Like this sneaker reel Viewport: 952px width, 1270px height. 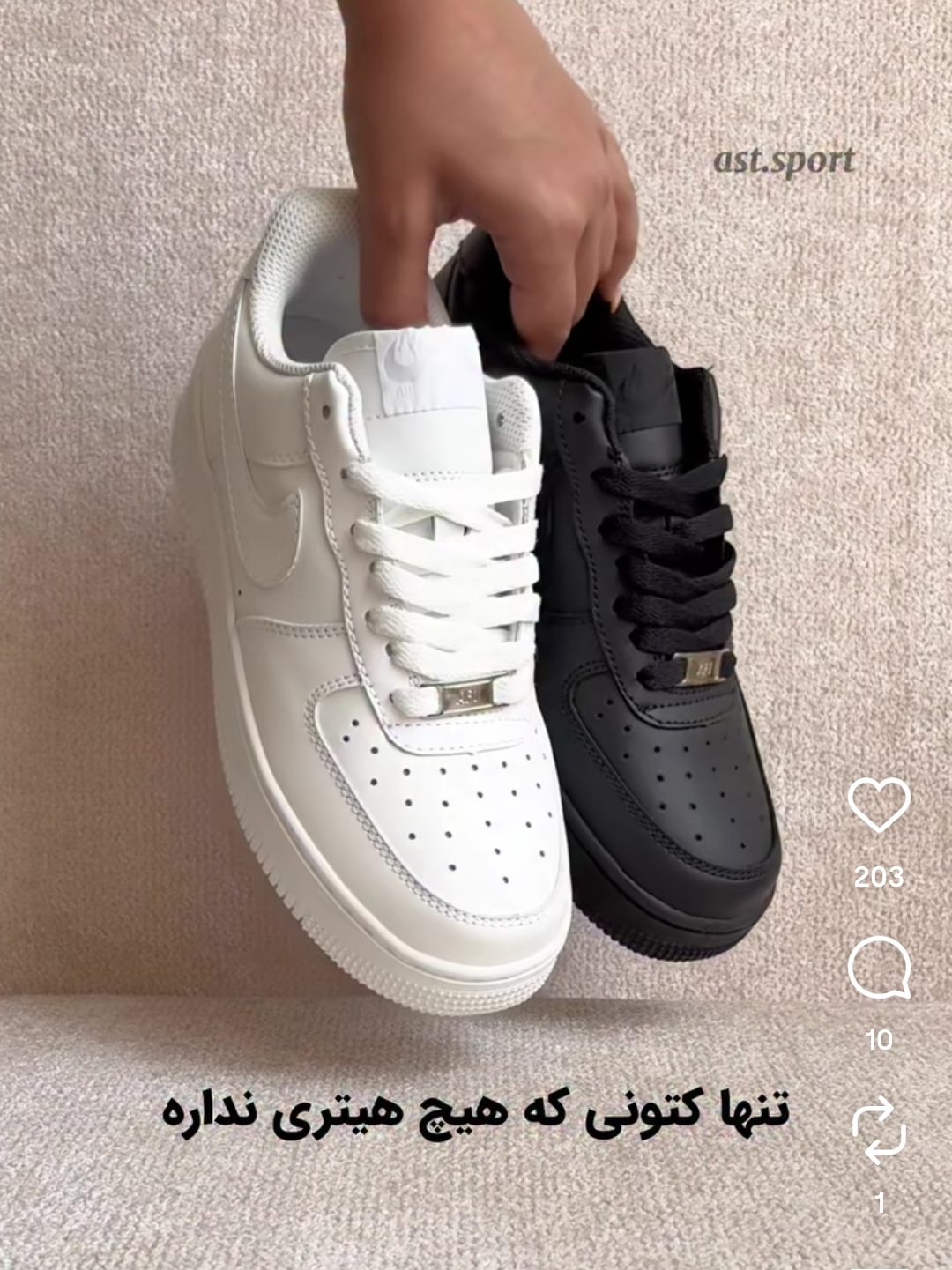[x=879, y=806]
